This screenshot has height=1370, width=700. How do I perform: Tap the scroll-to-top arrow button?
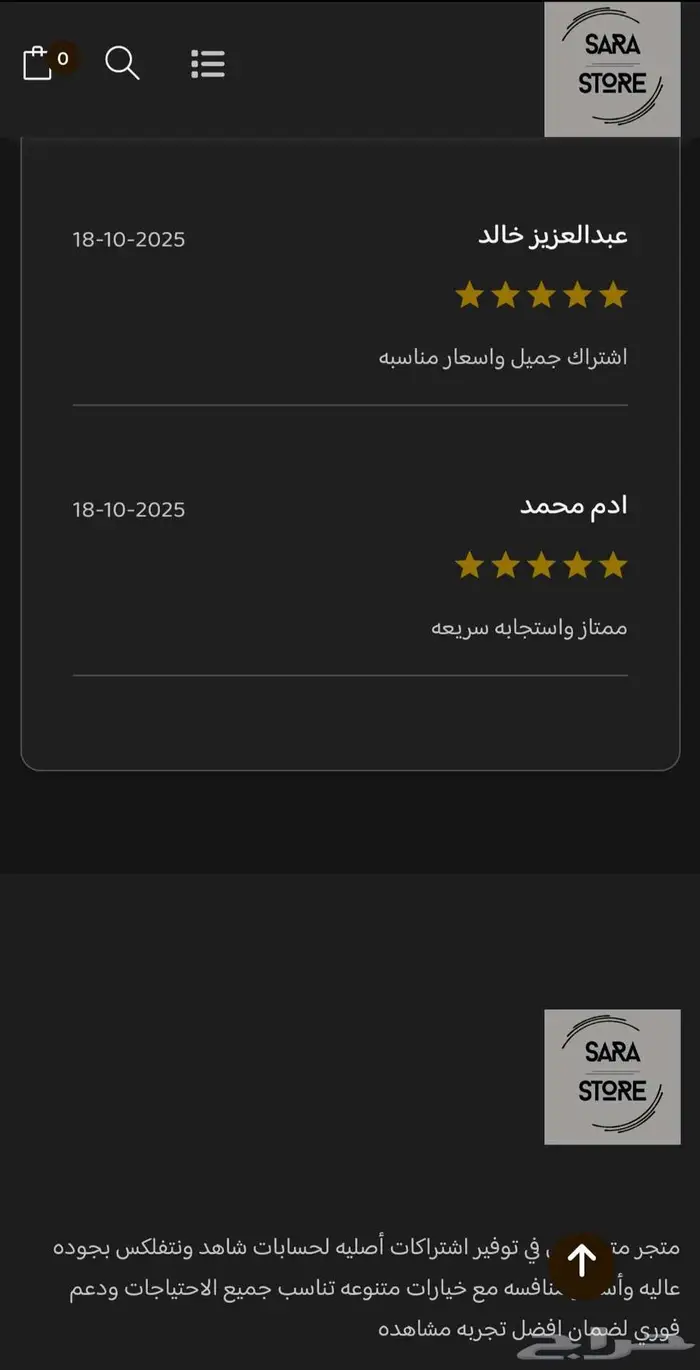pyautogui.click(x=581, y=1260)
